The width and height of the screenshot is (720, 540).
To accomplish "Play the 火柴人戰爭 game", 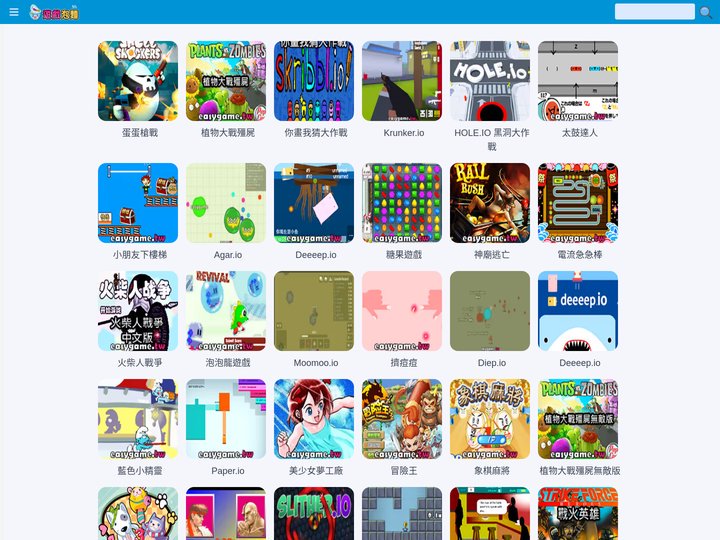I will tap(138, 311).
